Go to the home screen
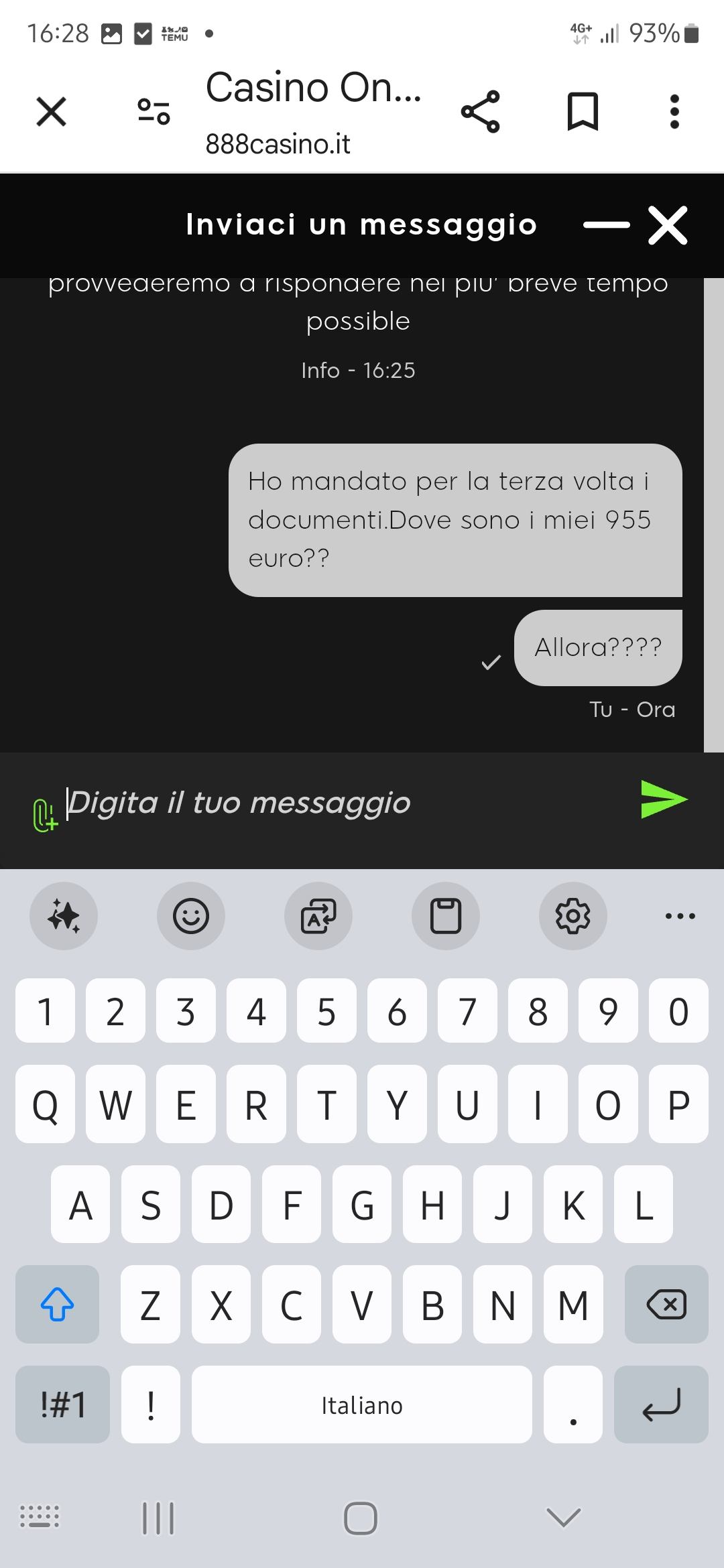724x1568 pixels. [x=361, y=1518]
